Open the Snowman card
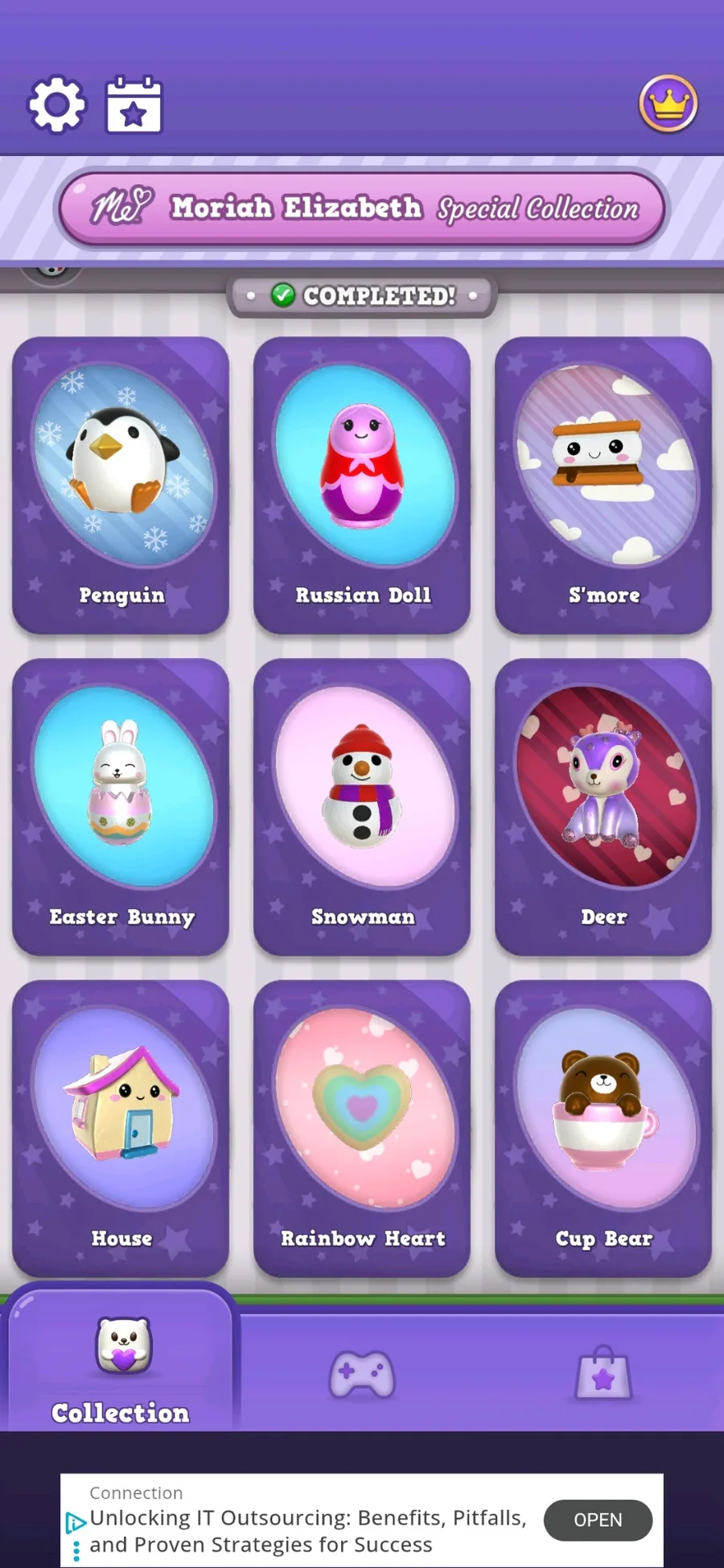This screenshot has width=724, height=1568. [x=362, y=806]
